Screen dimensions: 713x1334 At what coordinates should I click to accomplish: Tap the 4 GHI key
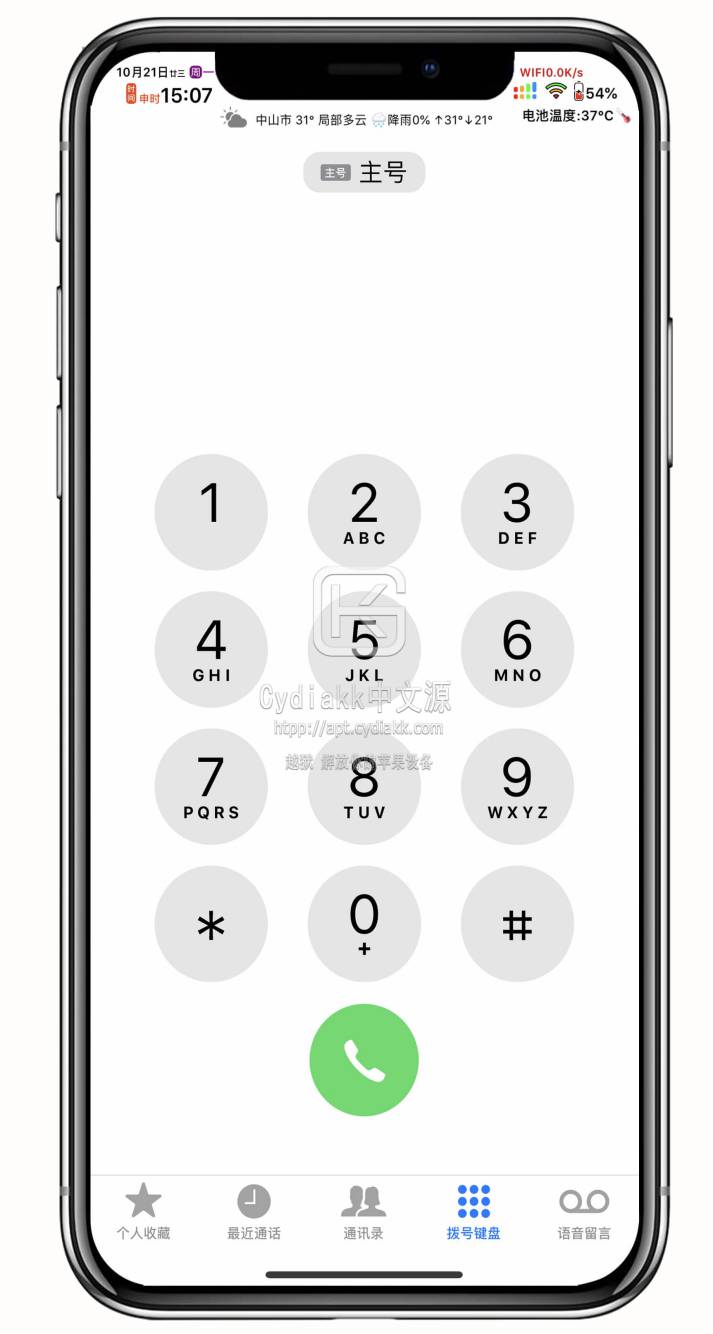click(211, 649)
